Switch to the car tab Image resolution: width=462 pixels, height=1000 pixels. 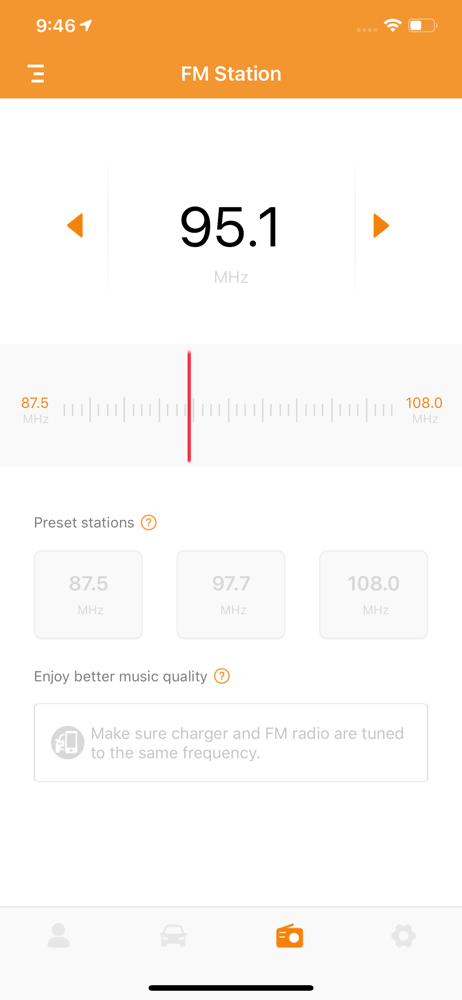click(x=174, y=936)
